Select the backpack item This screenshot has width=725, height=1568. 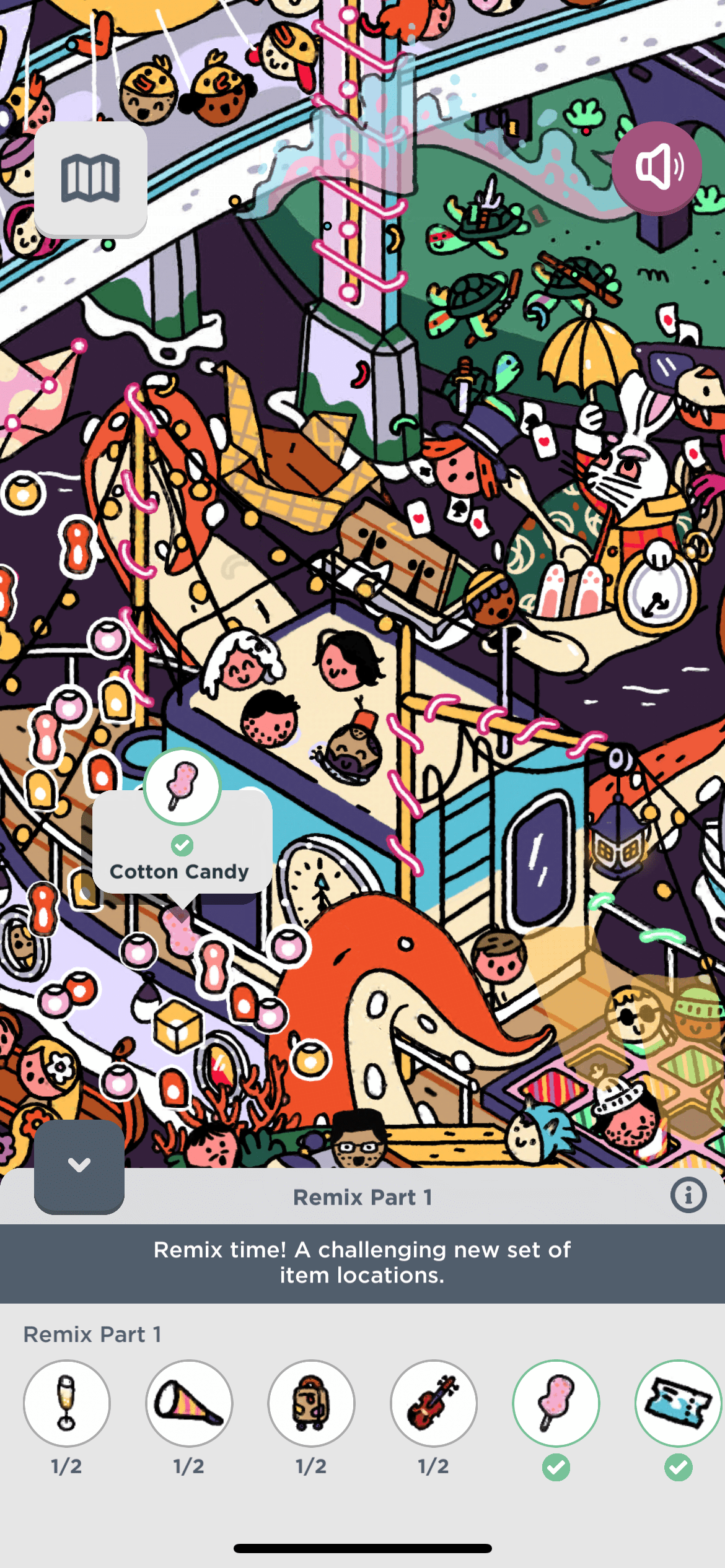pyautogui.click(x=311, y=1403)
